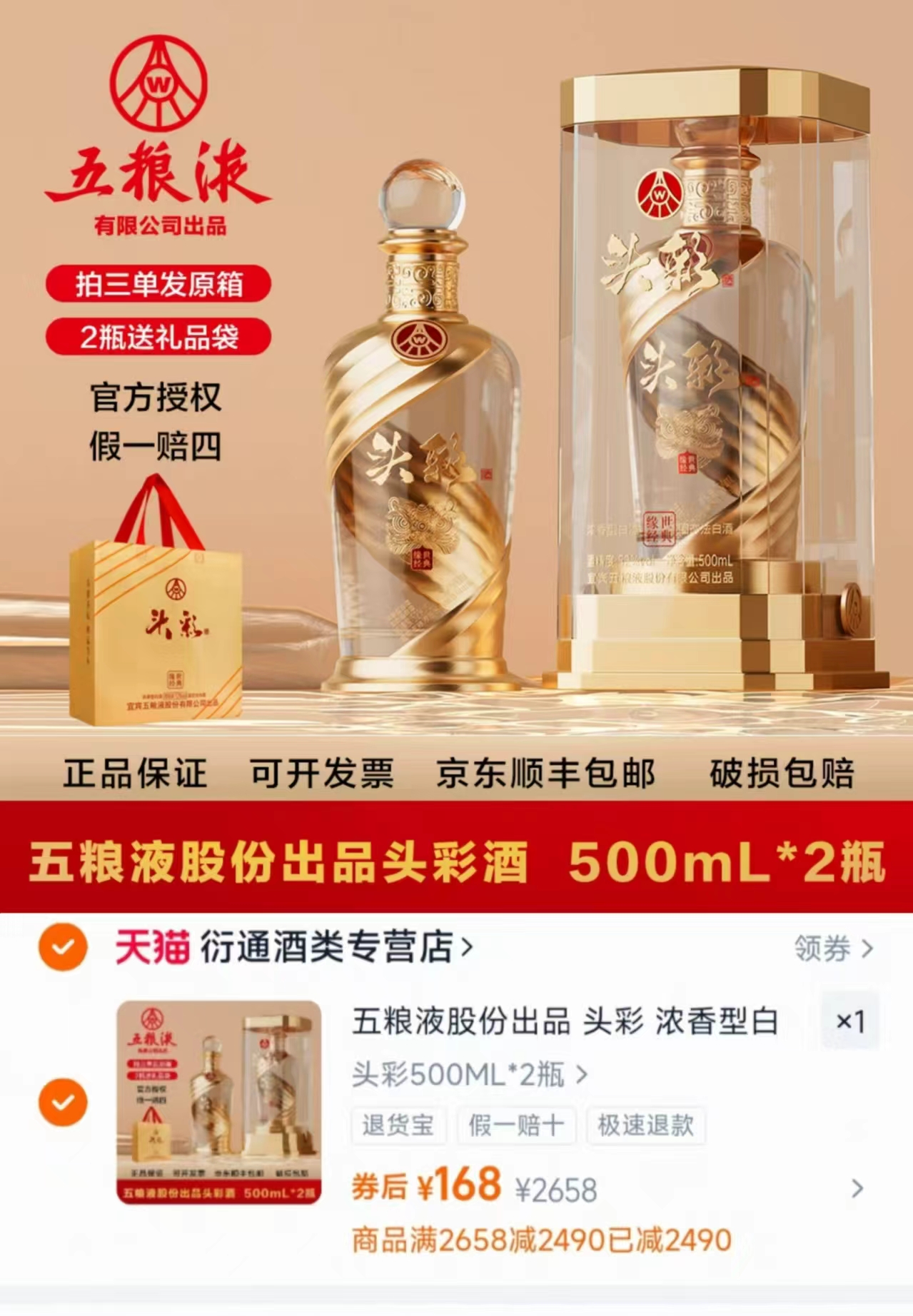
Task: Select the 退货宝 service tag
Action: [398, 1125]
